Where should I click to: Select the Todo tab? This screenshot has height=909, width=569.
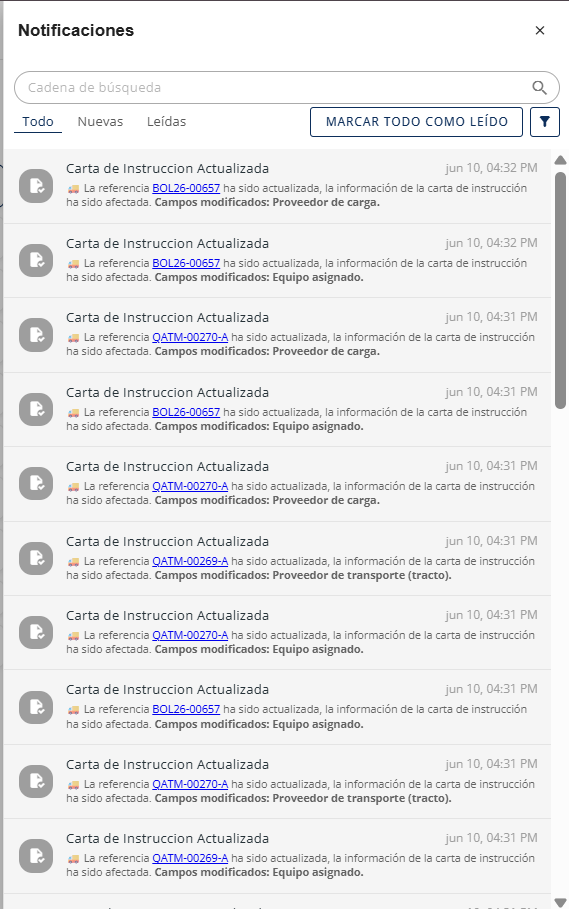(38, 121)
